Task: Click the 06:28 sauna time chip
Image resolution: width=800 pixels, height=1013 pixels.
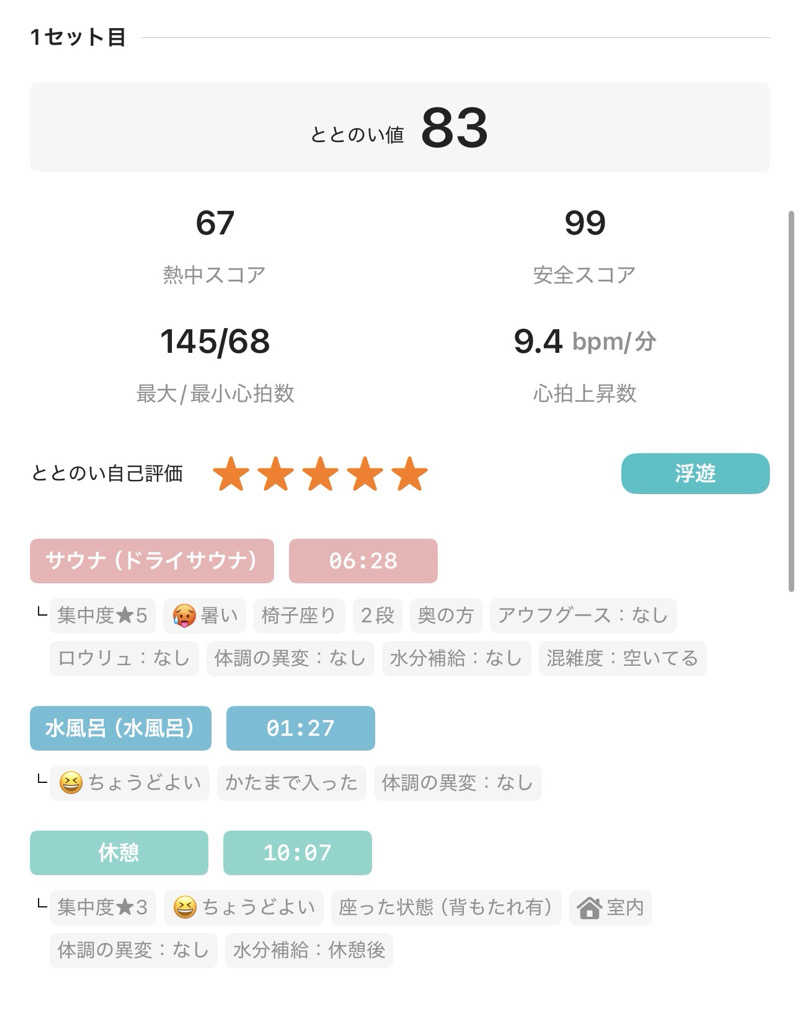Action: pyautogui.click(x=363, y=561)
